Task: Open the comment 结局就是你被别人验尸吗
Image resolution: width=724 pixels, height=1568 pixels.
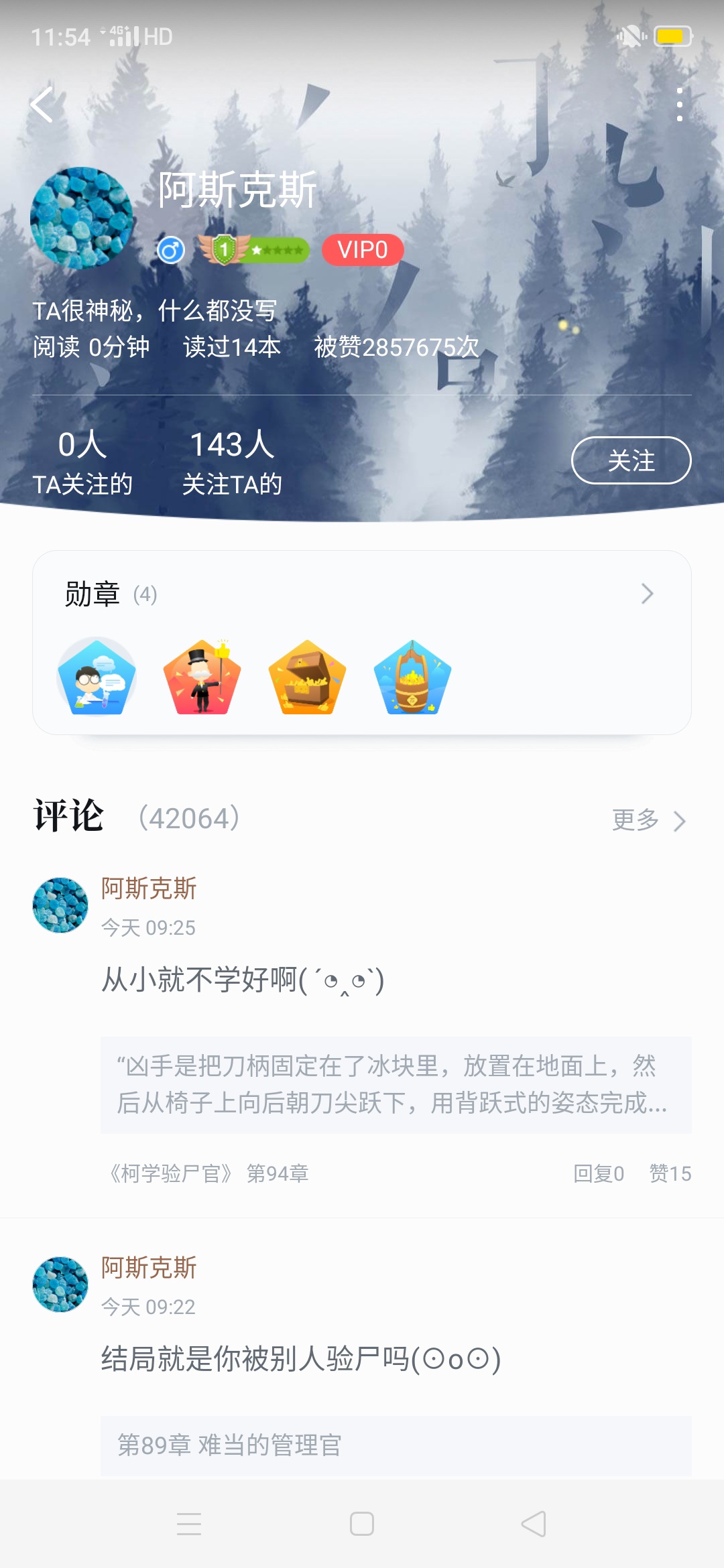Action: pos(301,1359)
